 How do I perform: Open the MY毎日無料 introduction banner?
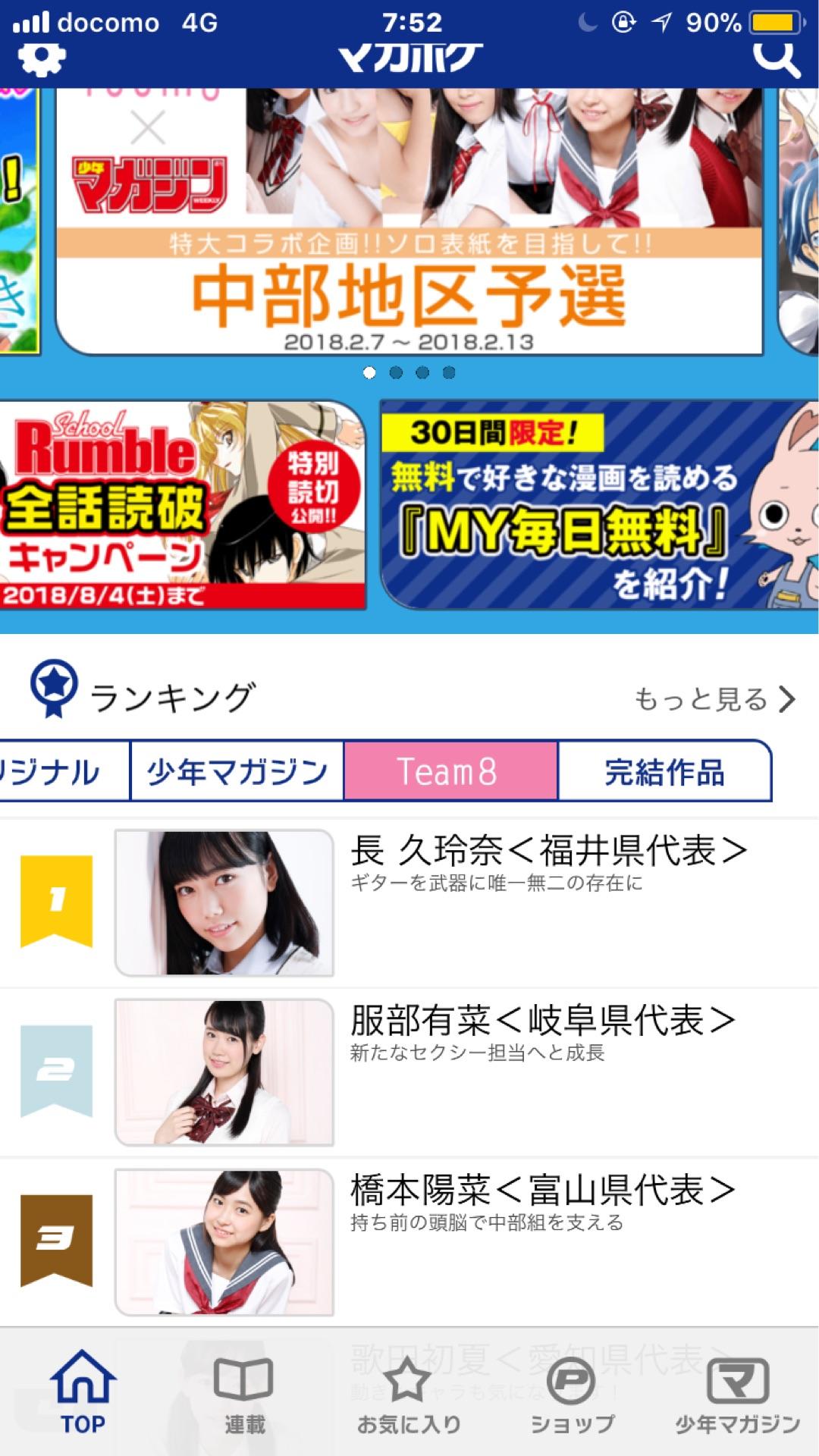coord(599,505)
